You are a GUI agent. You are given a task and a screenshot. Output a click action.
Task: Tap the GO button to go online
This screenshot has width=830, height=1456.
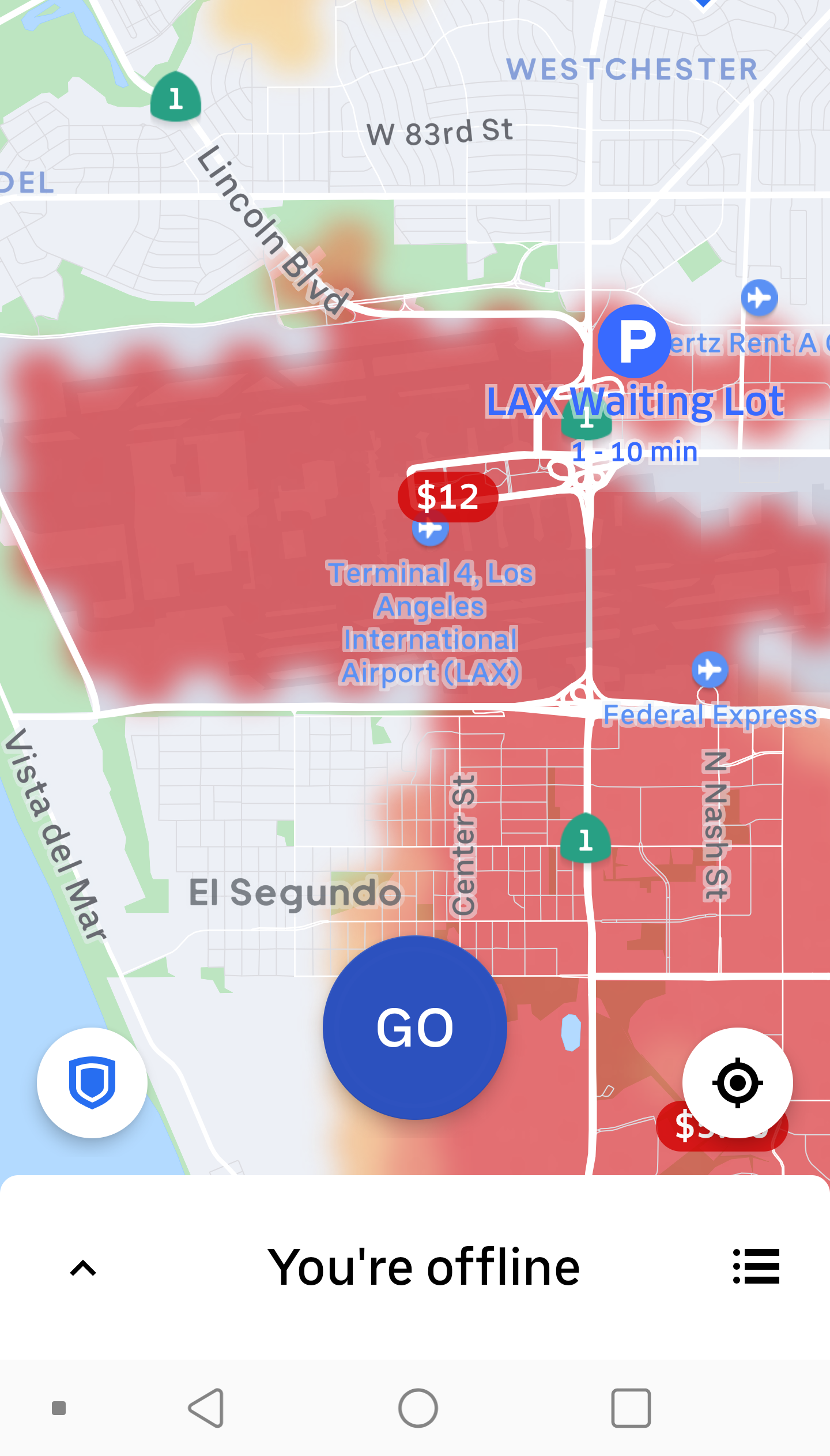(x=414, y=1027)
